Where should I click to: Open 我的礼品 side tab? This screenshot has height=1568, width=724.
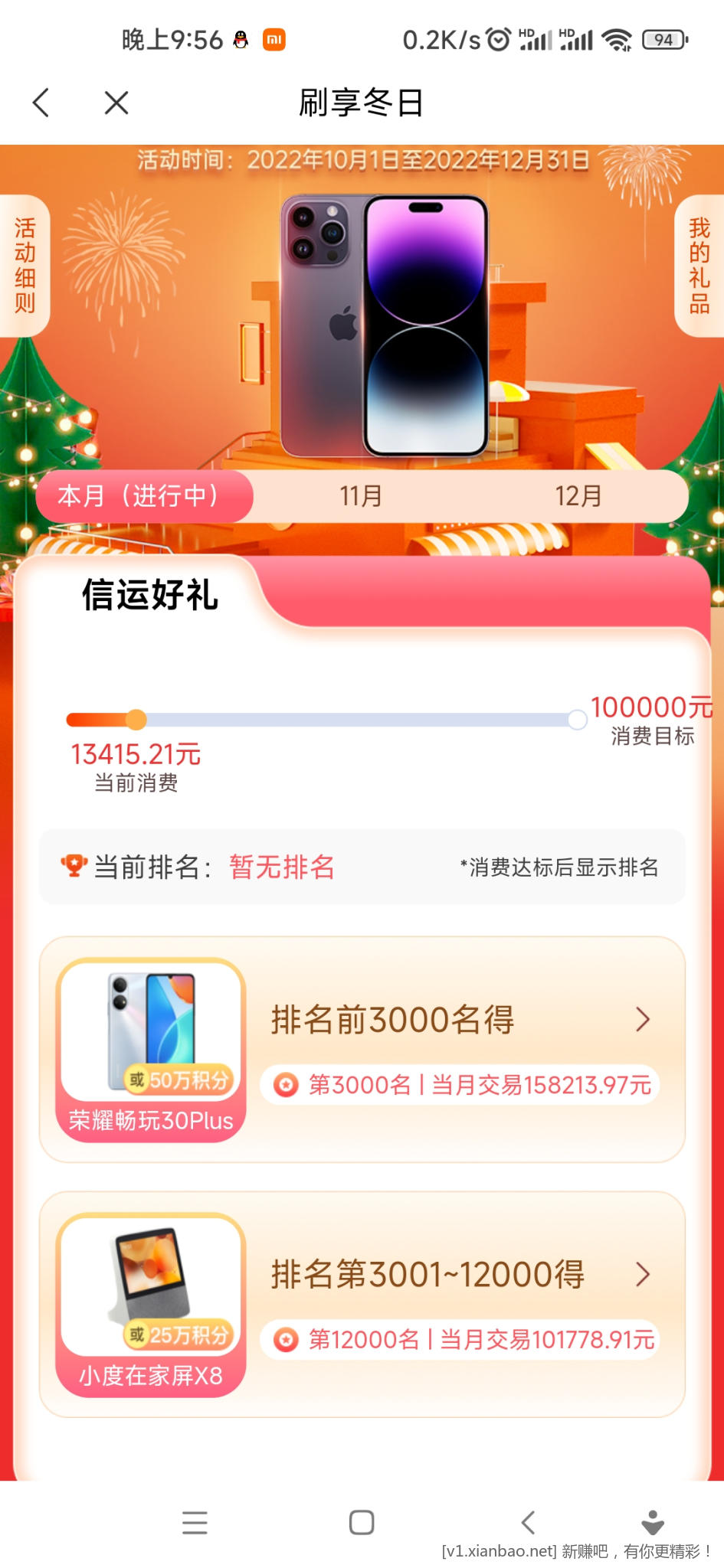(x=699, y=266)
